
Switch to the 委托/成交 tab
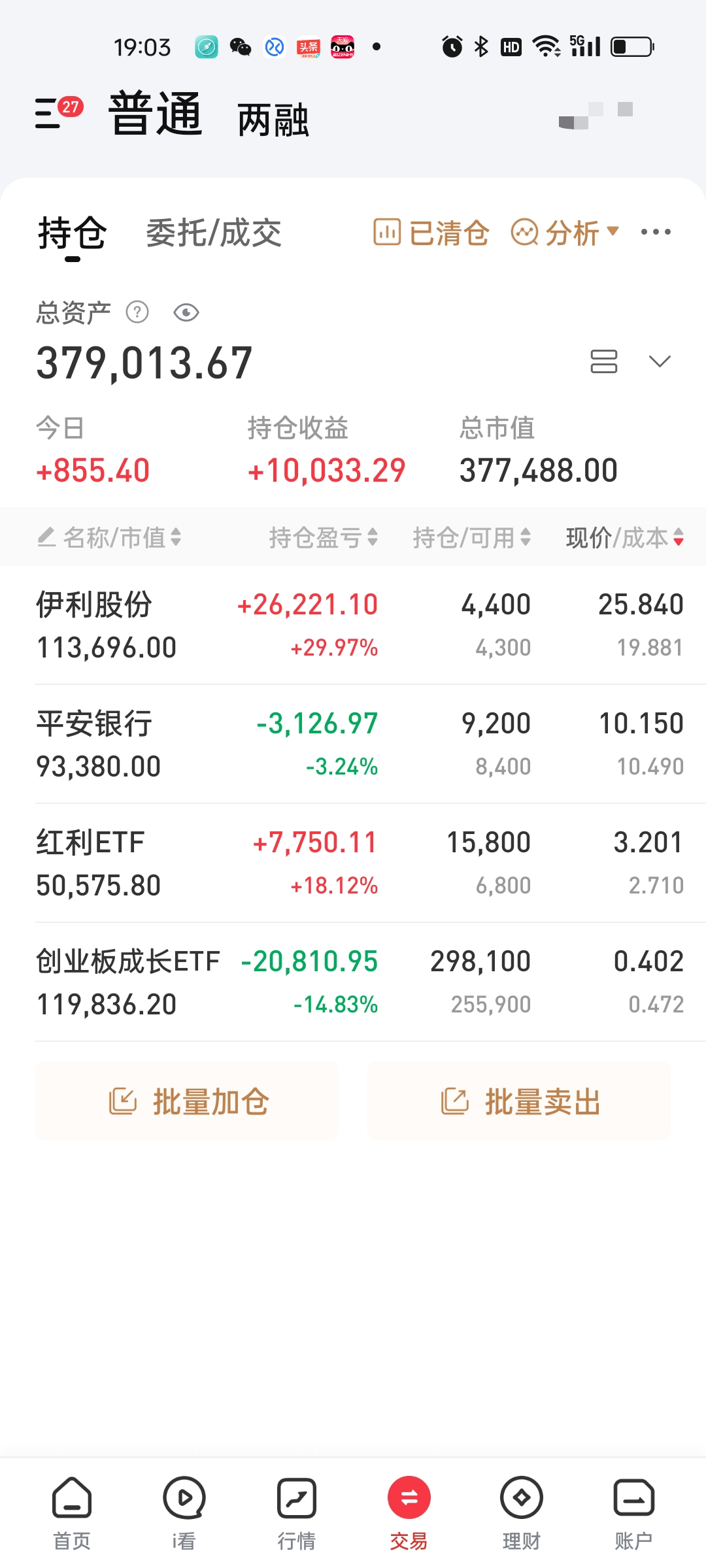pyautogui.click(x=214, y=233)
